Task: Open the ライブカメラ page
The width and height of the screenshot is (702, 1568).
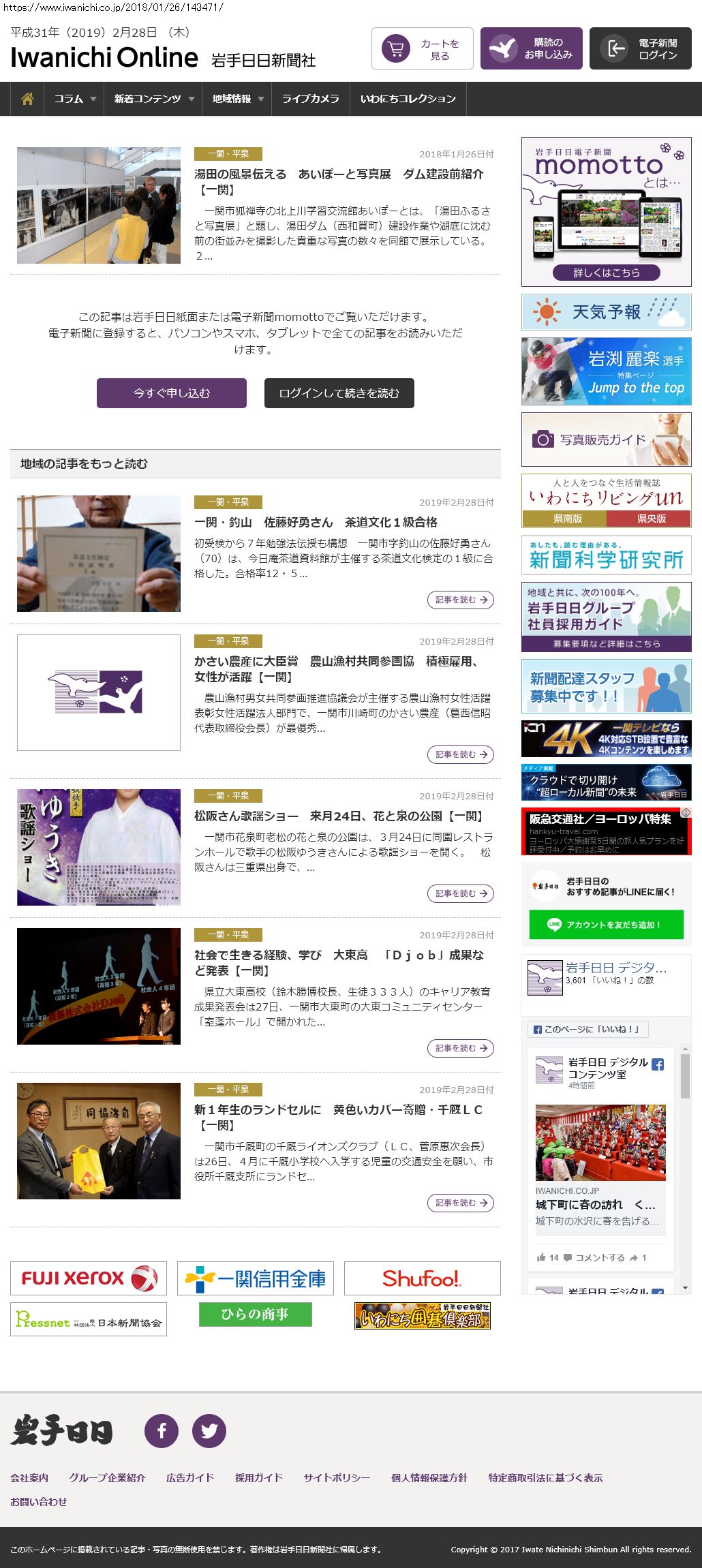Action: (x=310, y=99)
